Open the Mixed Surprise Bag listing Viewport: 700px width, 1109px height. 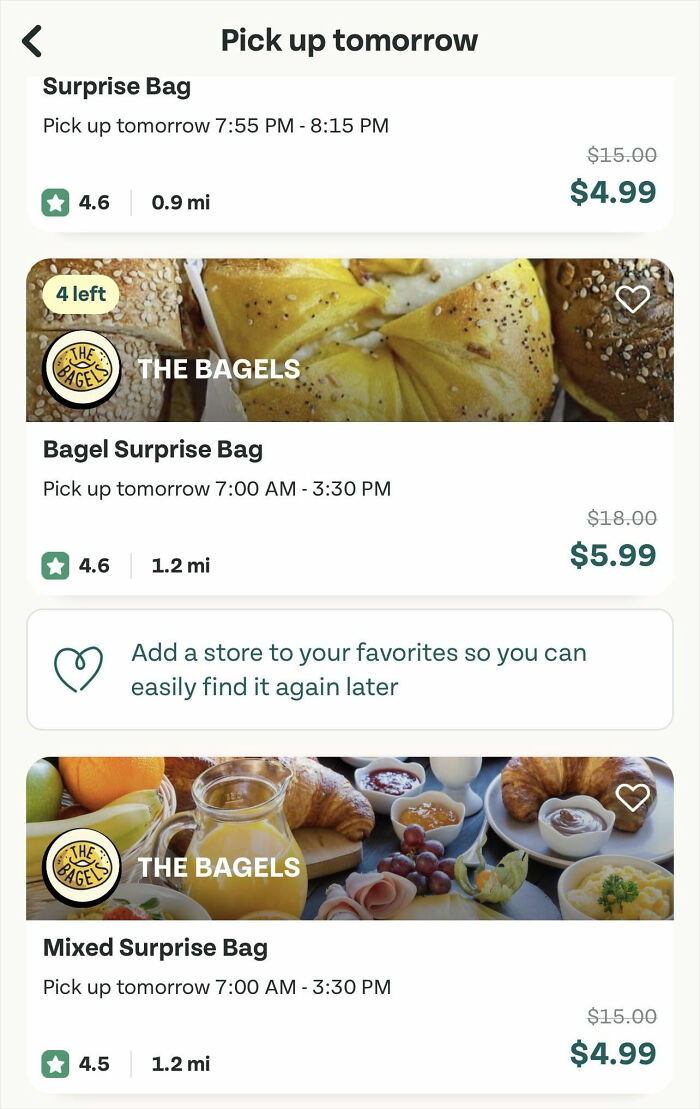[155, 948]
